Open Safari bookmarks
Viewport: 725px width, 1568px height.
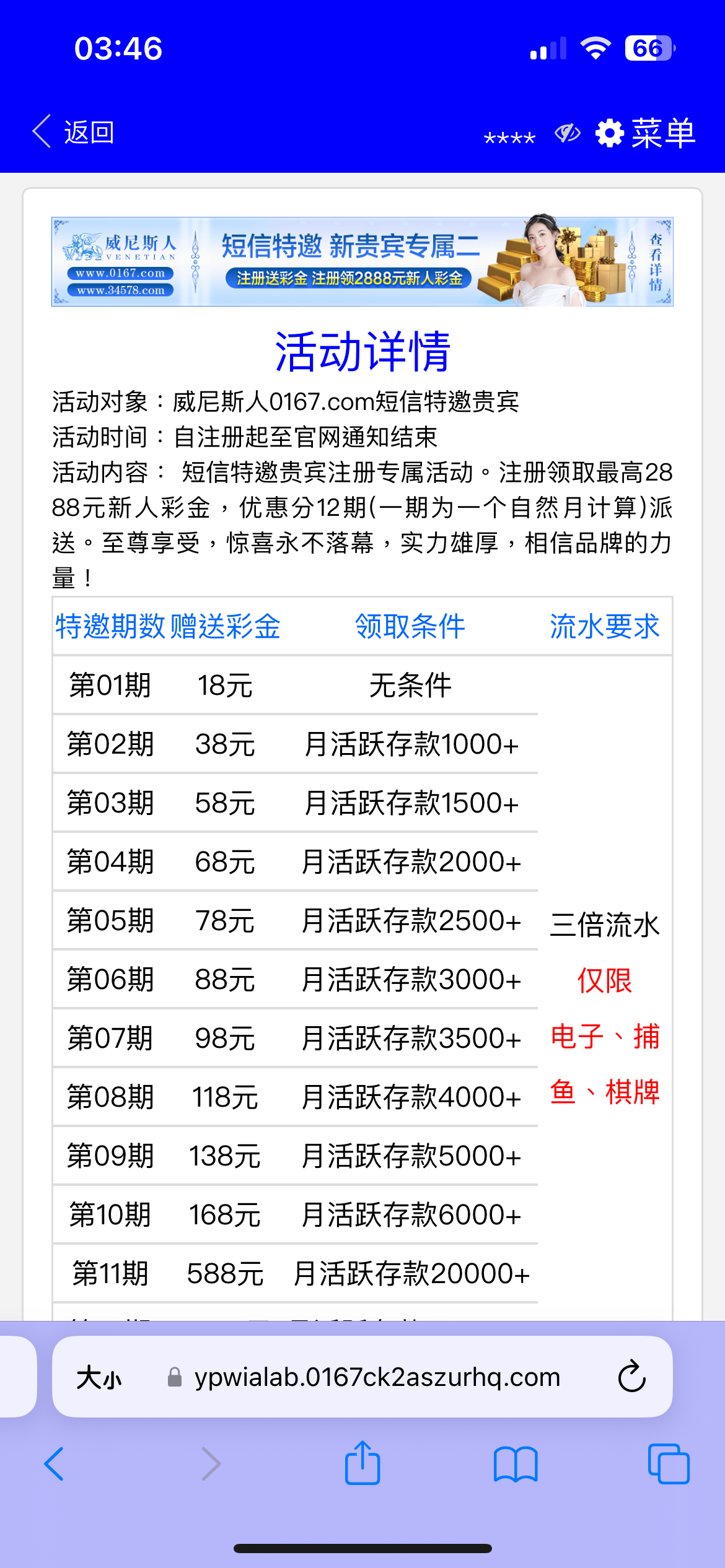click(516, 1464)
